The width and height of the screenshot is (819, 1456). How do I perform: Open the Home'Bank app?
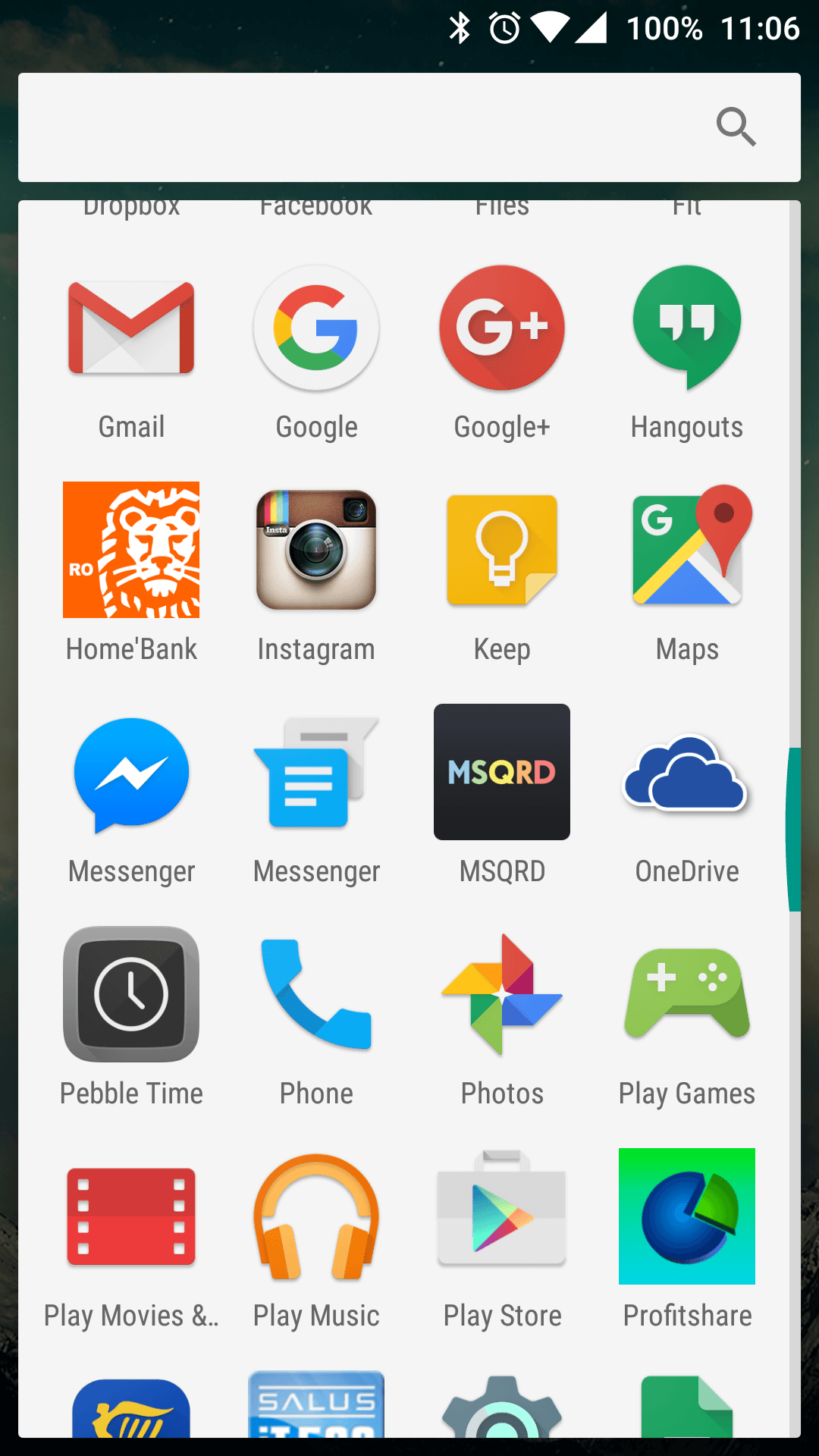(131, 550)
